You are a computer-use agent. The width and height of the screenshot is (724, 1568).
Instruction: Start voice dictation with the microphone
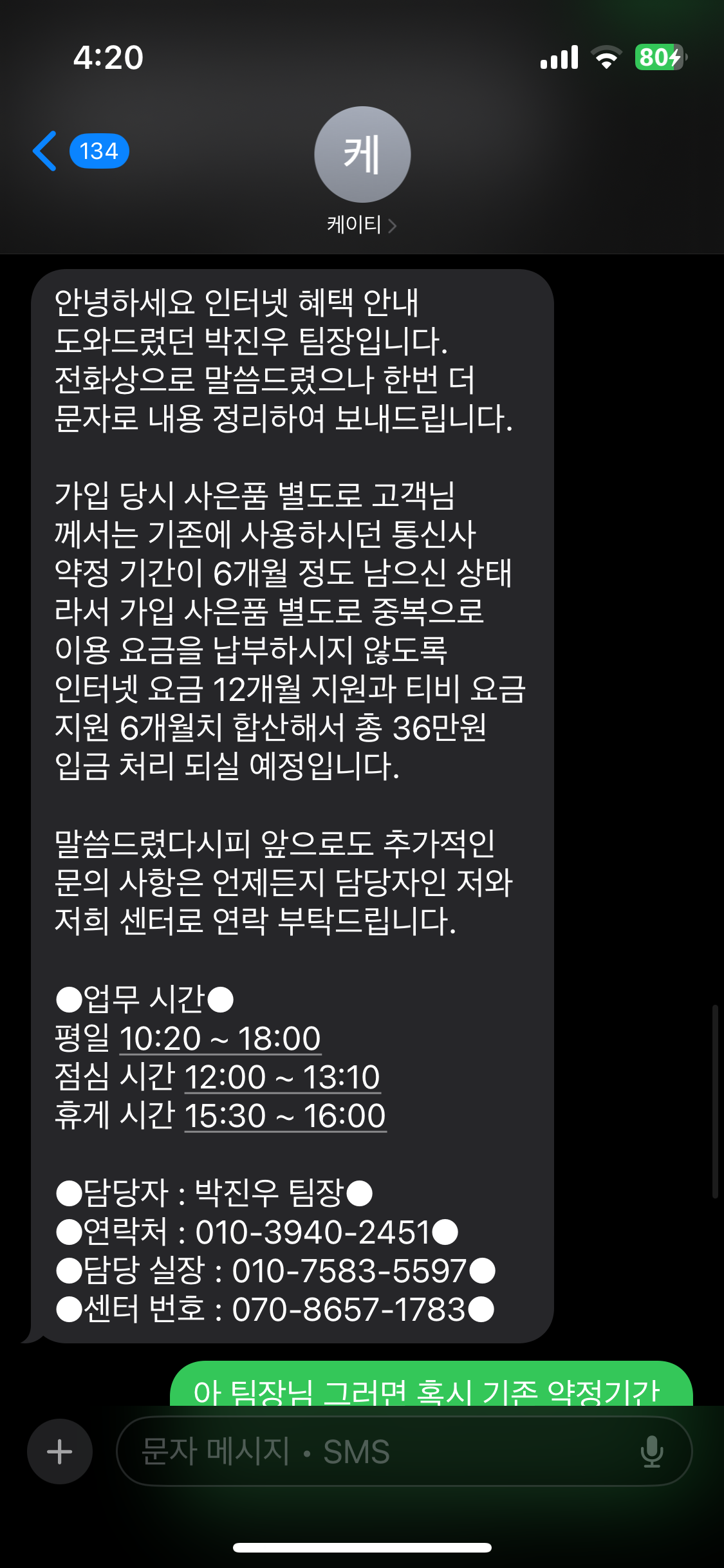point(651,1451)
